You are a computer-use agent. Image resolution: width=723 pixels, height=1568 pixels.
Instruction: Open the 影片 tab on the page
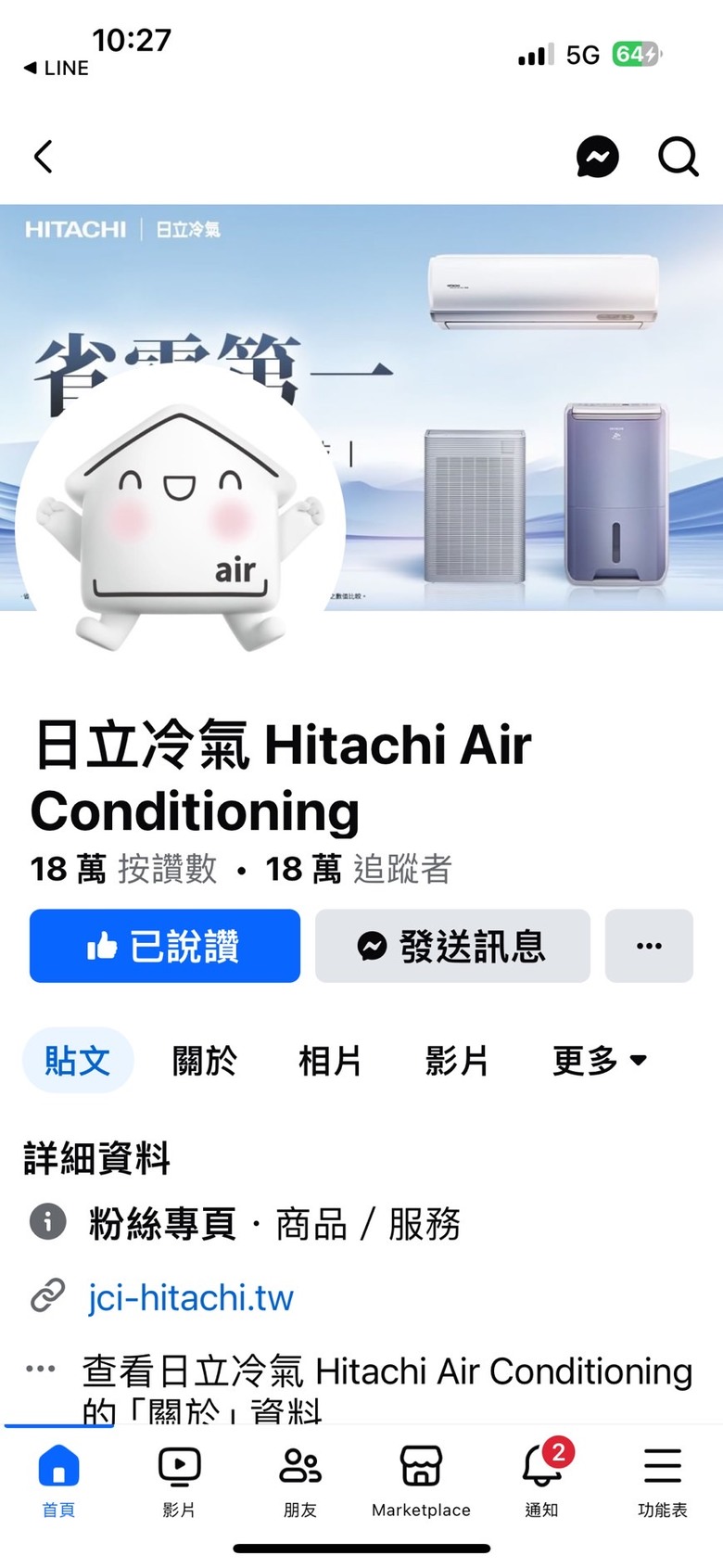tap(456, 1060)
